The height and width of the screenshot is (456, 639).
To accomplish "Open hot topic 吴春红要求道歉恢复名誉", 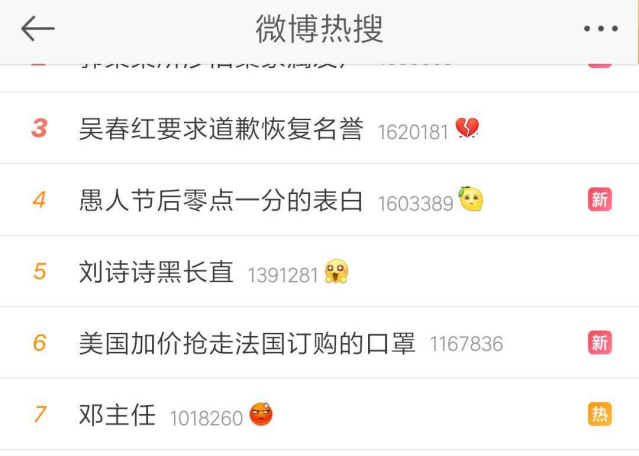I will pos(221,129).
